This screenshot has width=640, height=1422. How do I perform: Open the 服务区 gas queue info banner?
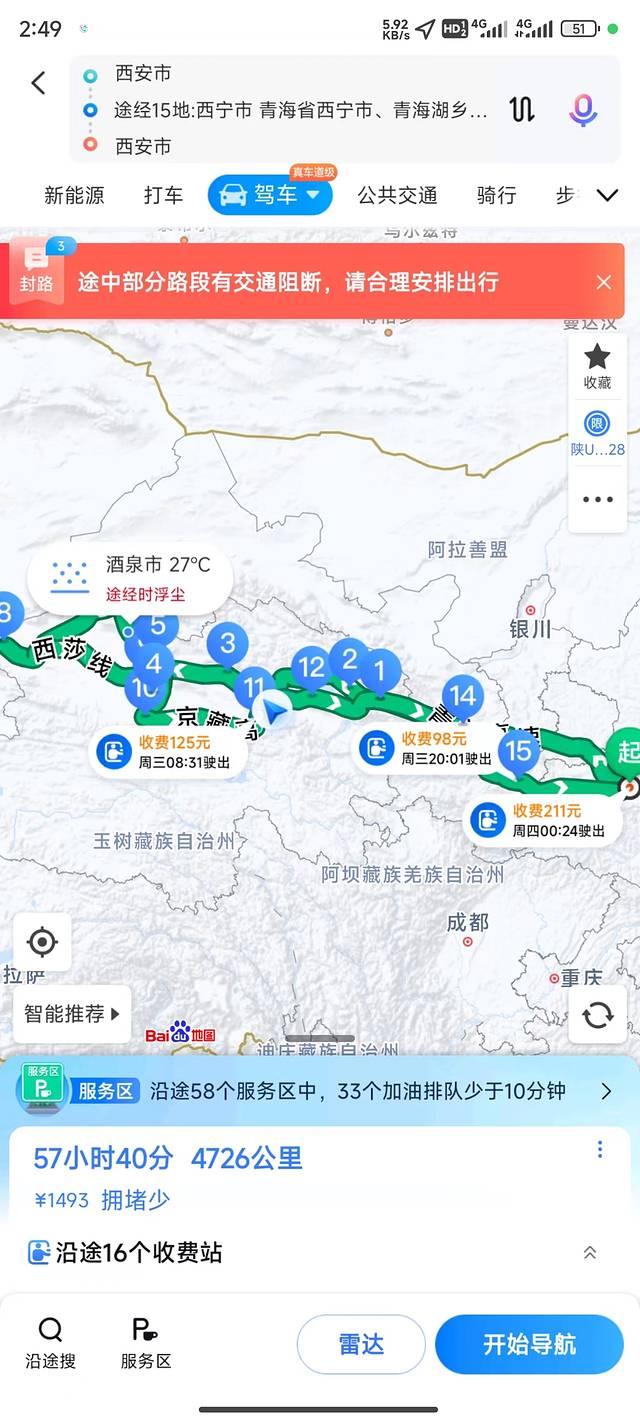(320, 1091)
